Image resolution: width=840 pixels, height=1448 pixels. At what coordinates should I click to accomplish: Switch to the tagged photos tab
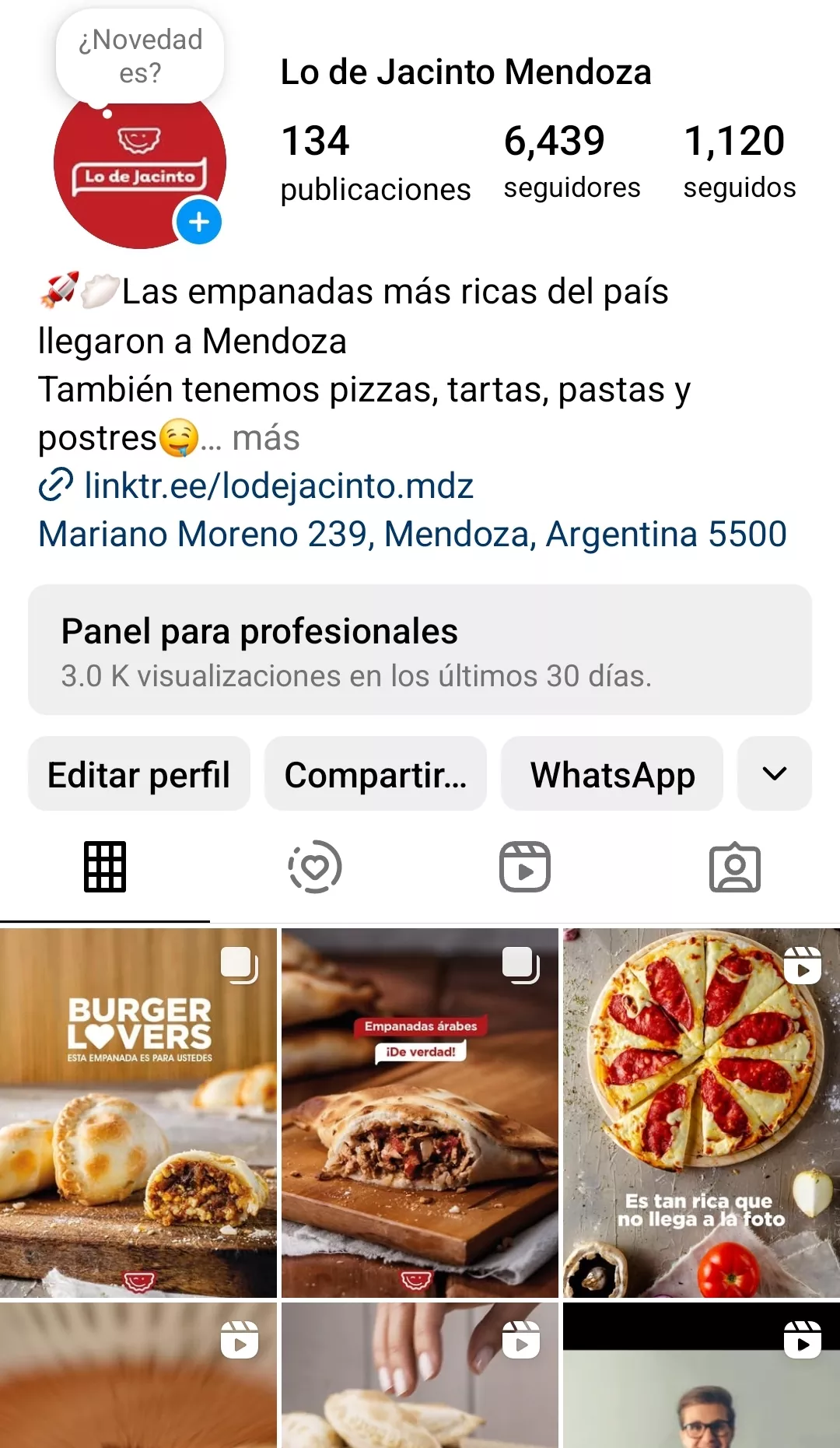click(x=735, y=867)
